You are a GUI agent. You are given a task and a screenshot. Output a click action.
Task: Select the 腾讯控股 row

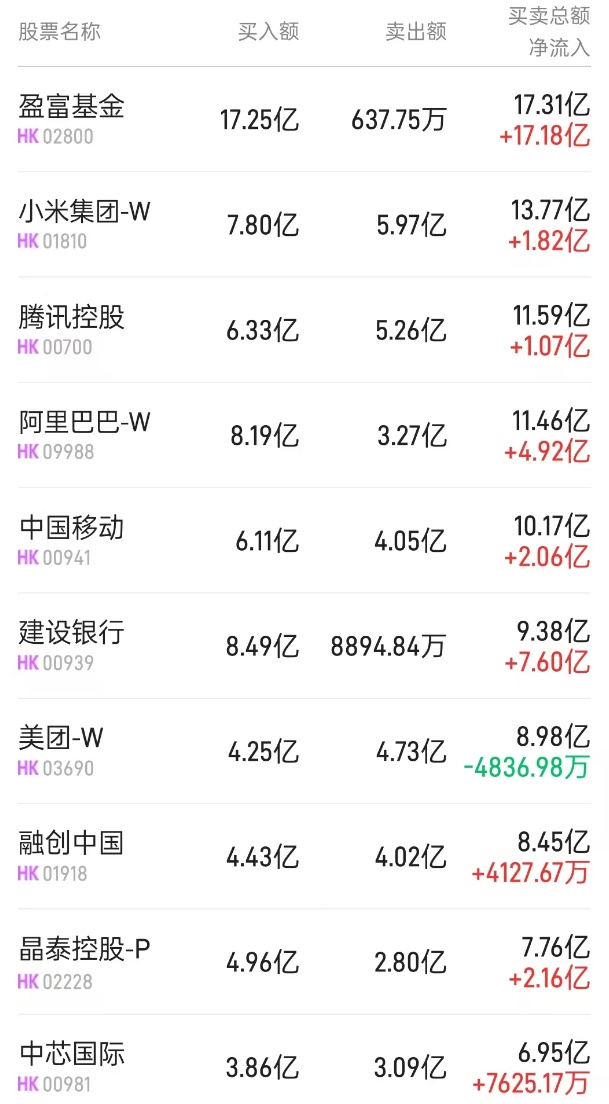click(72, 318)
